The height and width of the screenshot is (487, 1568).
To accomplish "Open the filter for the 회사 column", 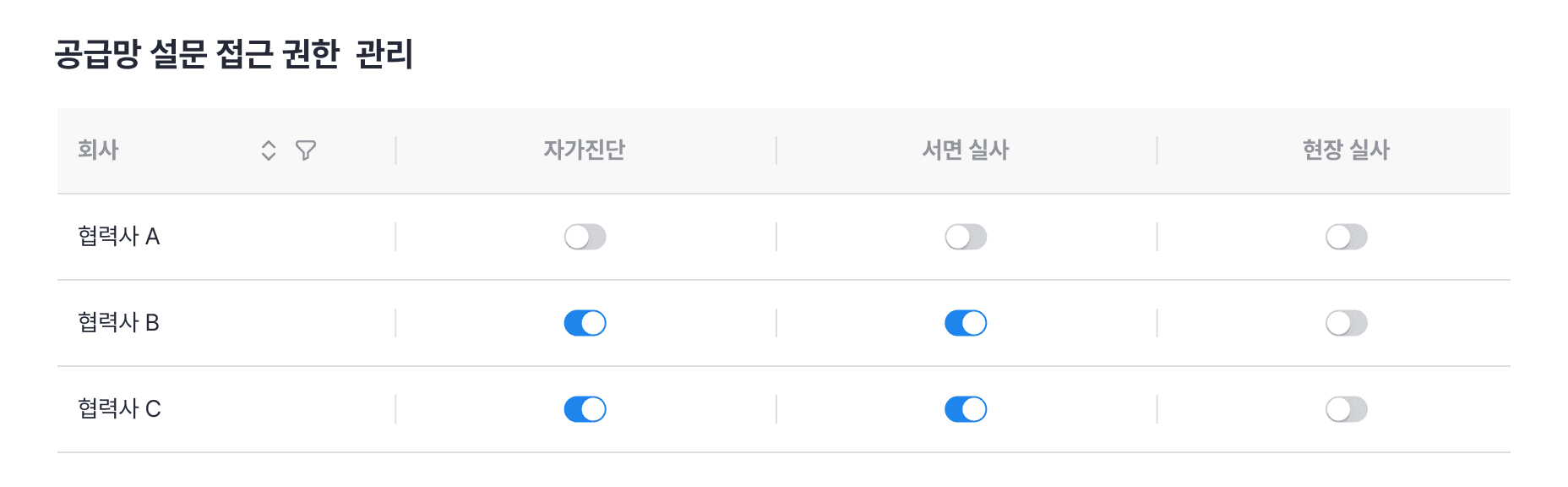I will pyautogui.click(x=306, y=150).
